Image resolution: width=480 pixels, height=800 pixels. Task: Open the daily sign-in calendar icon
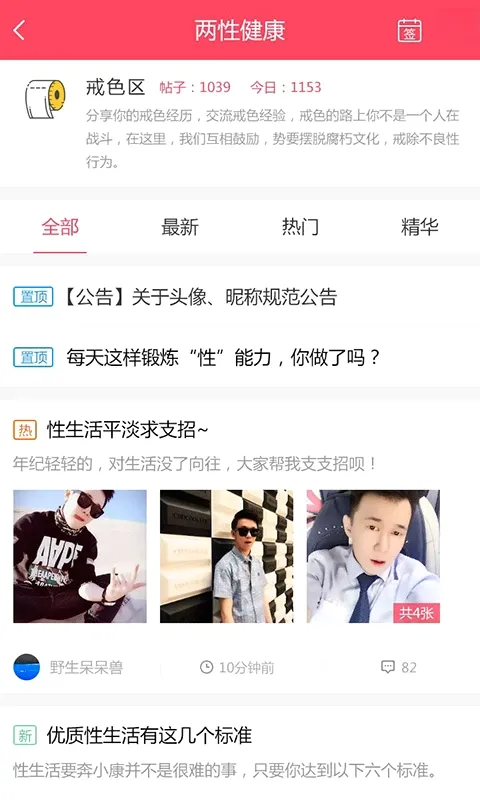coord(409,30)
